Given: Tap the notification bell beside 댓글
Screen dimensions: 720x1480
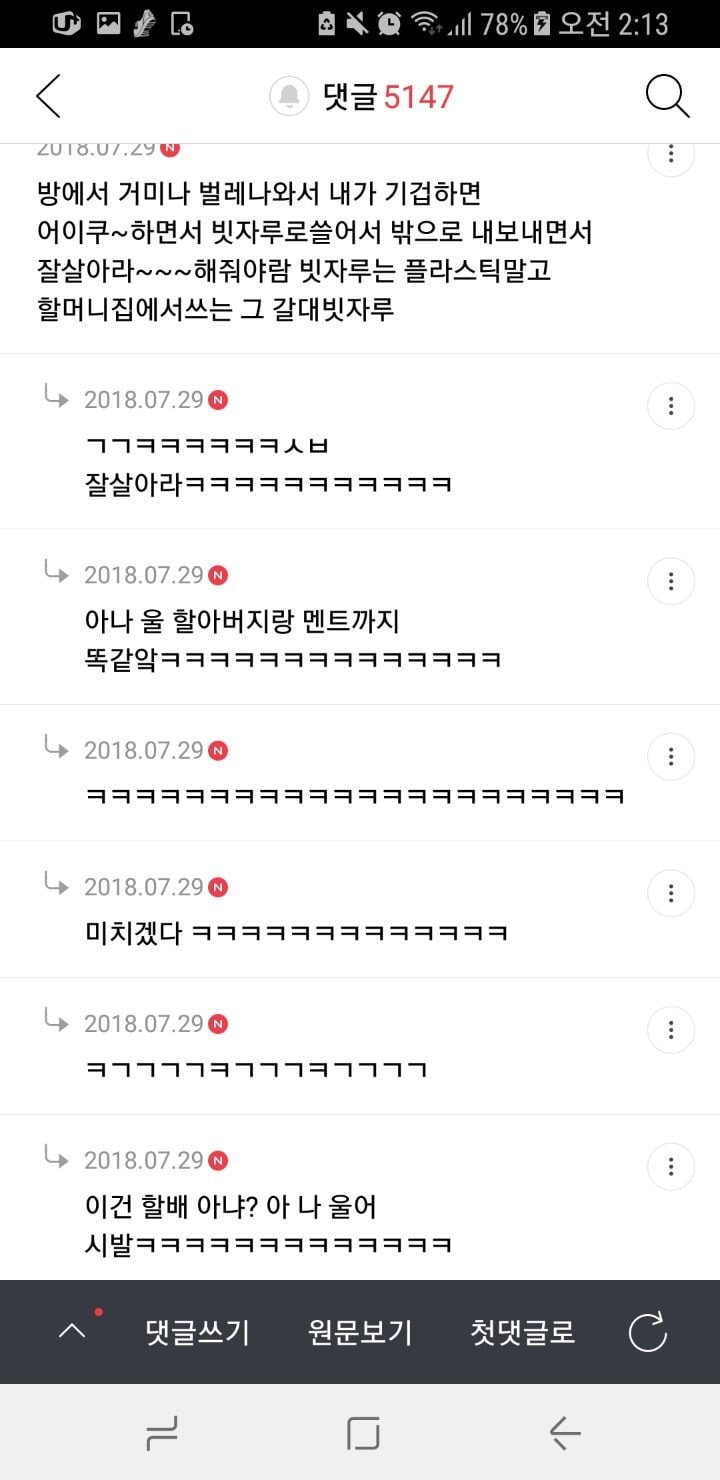Looking at the screenshot, I should click(289, 96).
